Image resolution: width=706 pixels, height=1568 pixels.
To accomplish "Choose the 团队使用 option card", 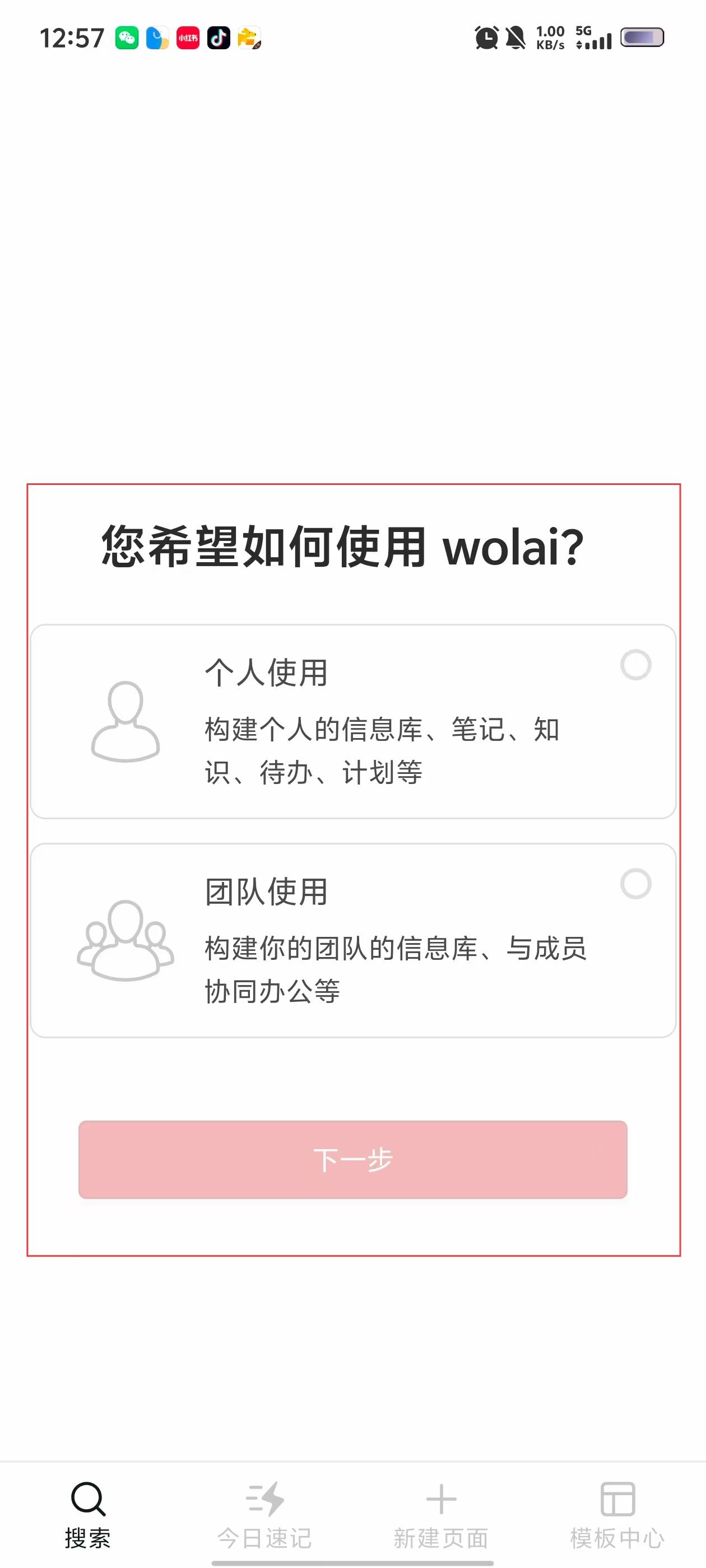I will tap(352, 940).
